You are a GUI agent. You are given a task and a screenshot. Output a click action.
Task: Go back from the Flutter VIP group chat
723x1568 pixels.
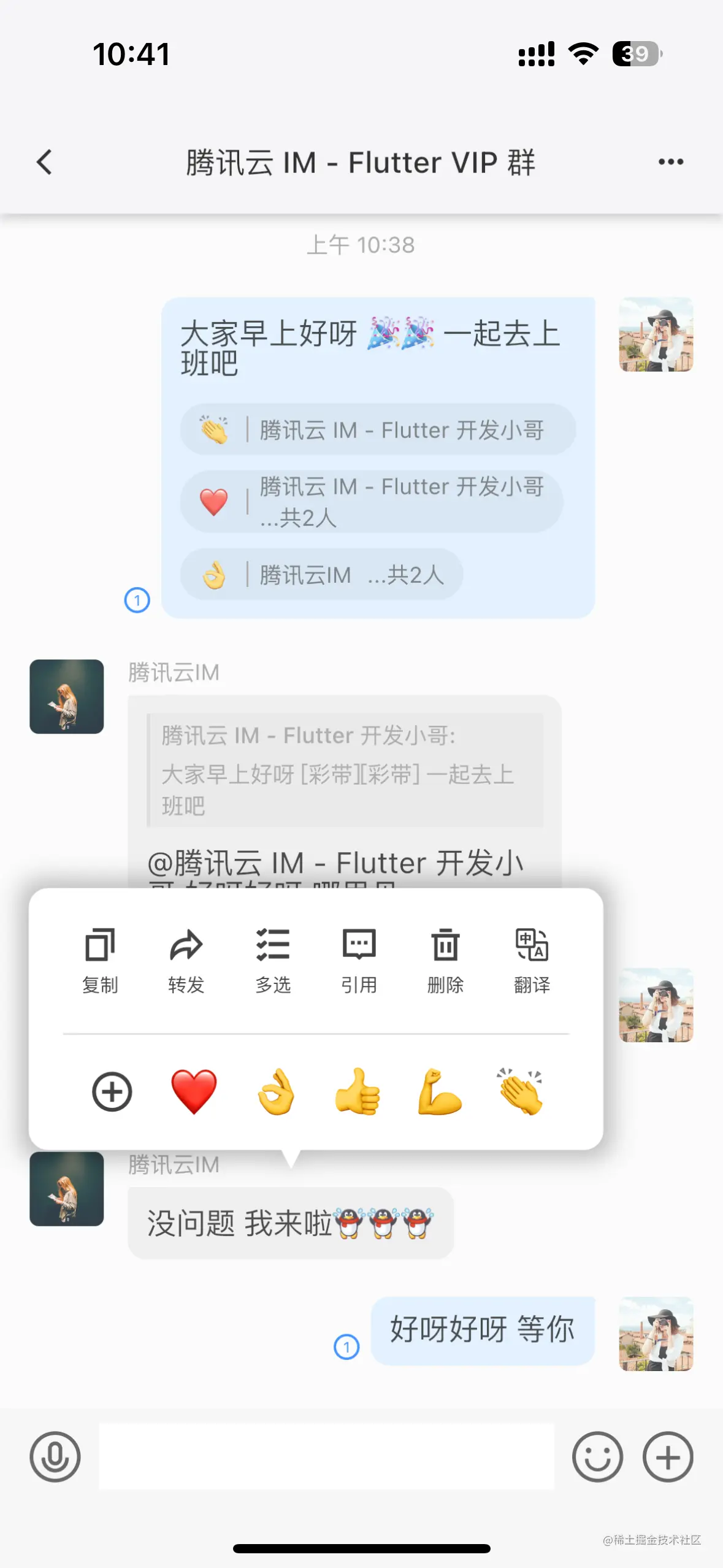(44, 163)
